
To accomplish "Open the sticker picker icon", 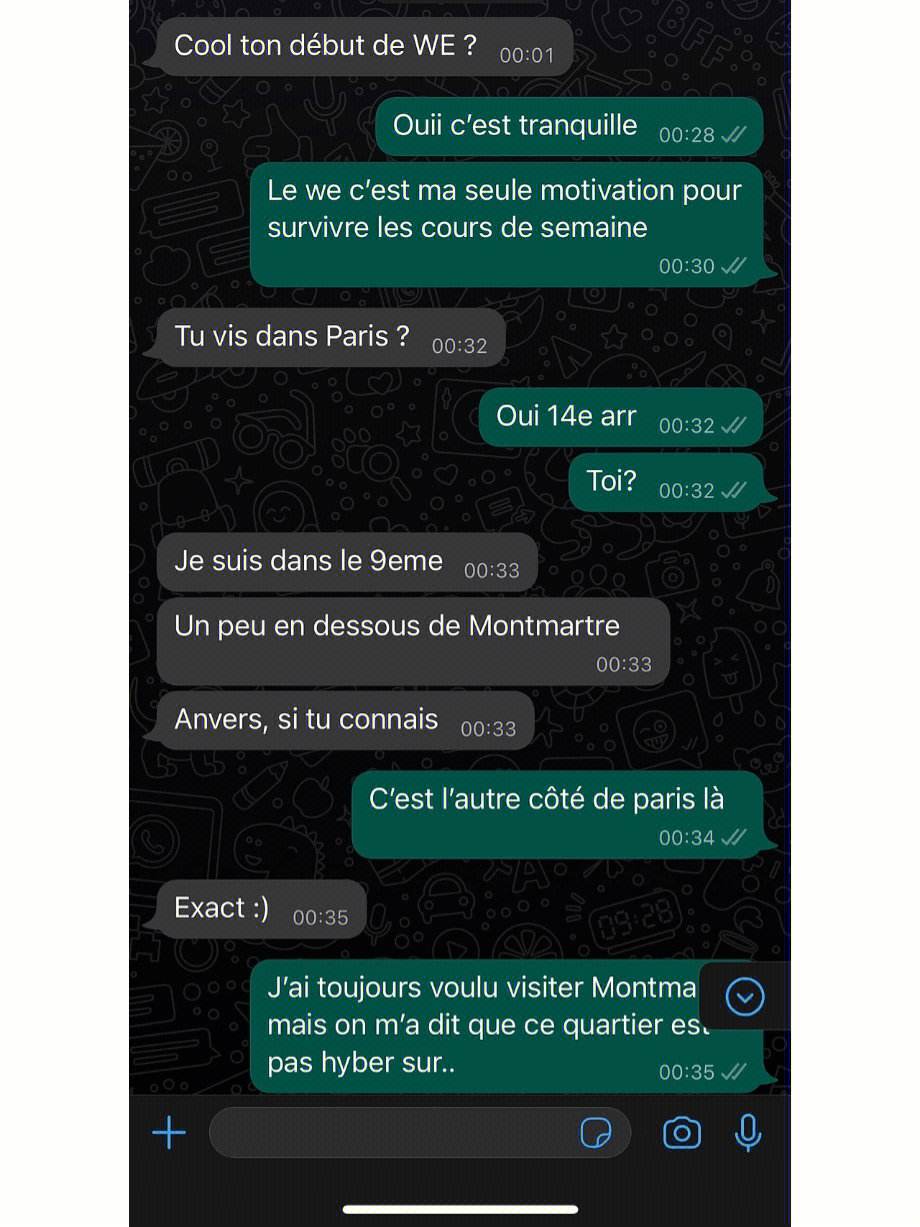I will coord(596,1133).
